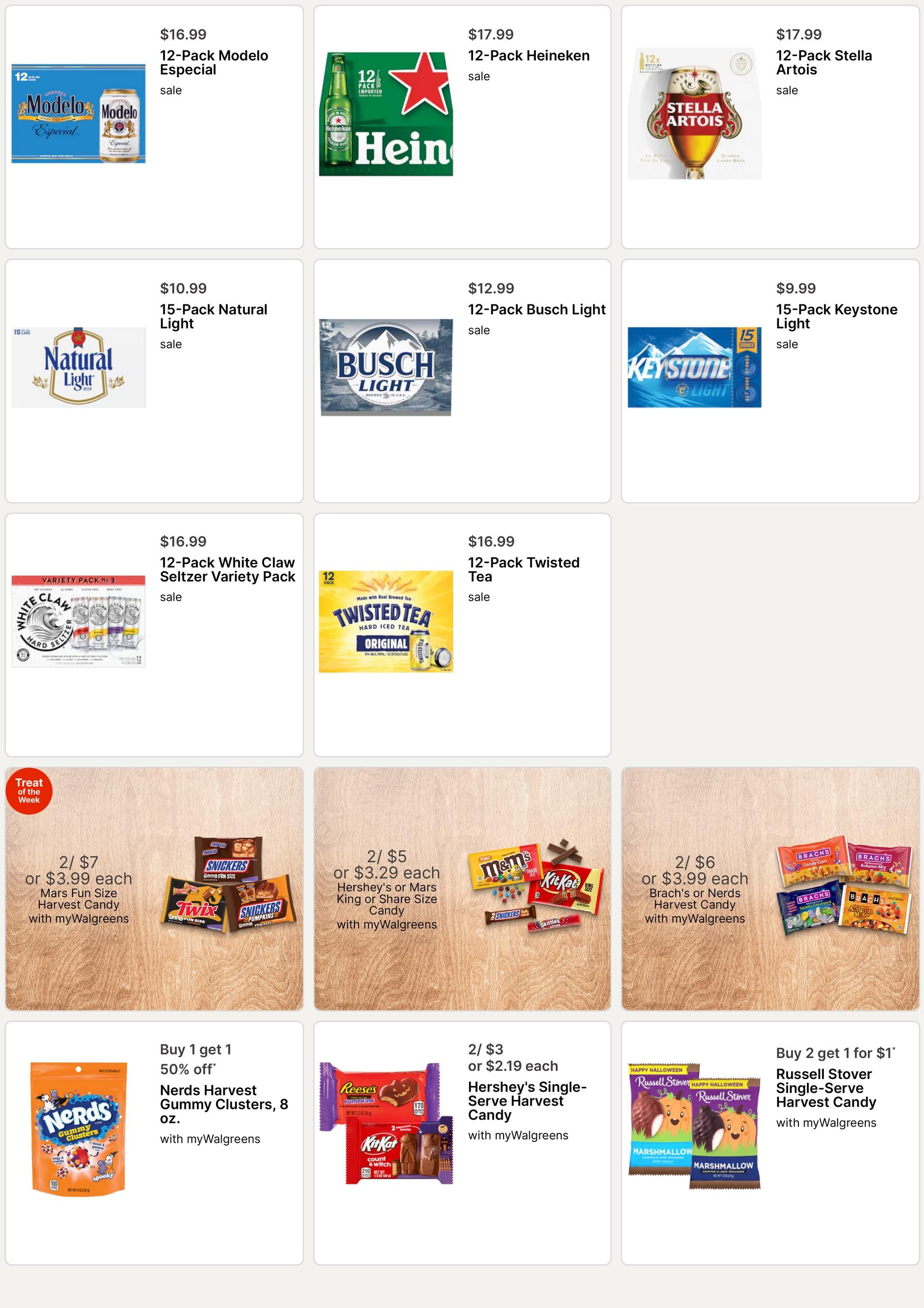Open the Nerds Harvest Gummy Clusters offer
Screen dimensions: 924x1308
tap(154, 1143)
